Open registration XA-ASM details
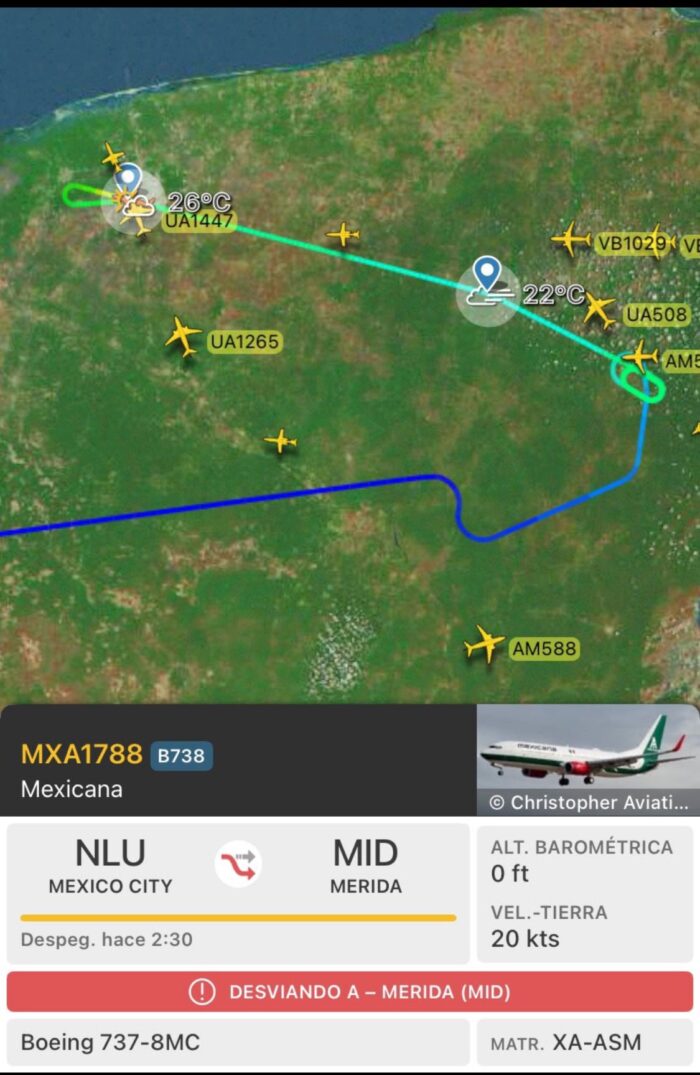The width and height of the screenshot is (700, 1075). 584,1043
